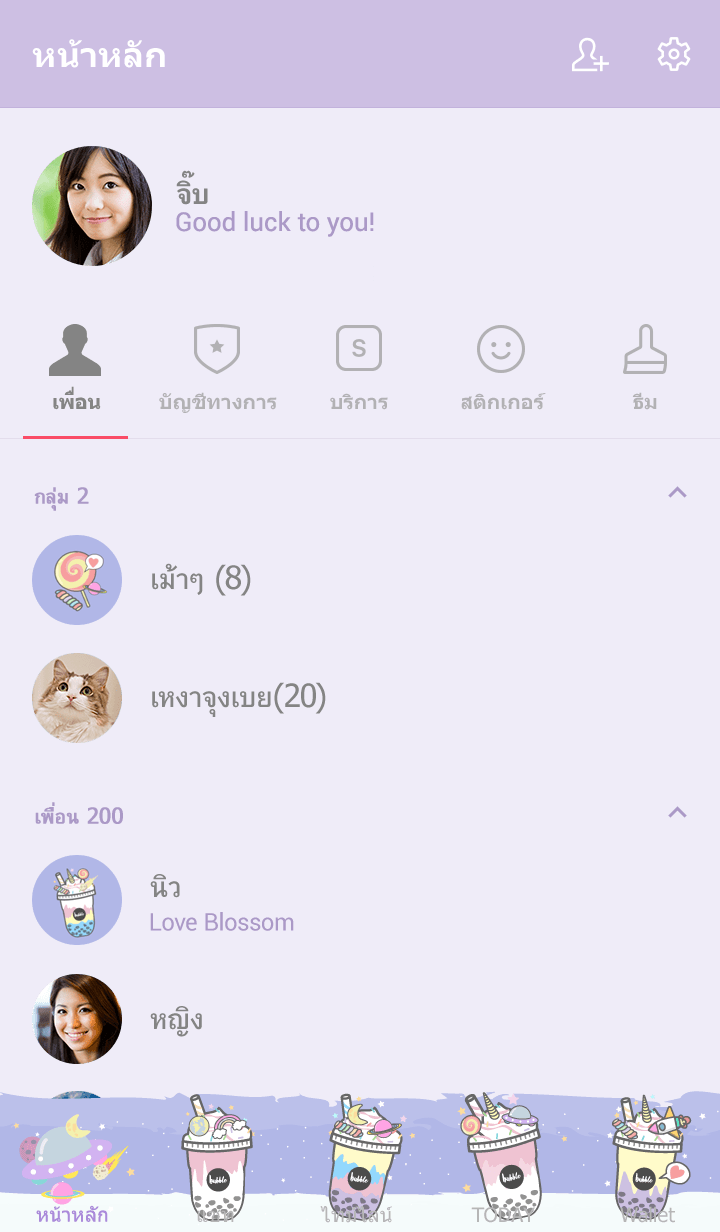Select the เพื่อน tab
The image size is (720, 1232).
75,370
